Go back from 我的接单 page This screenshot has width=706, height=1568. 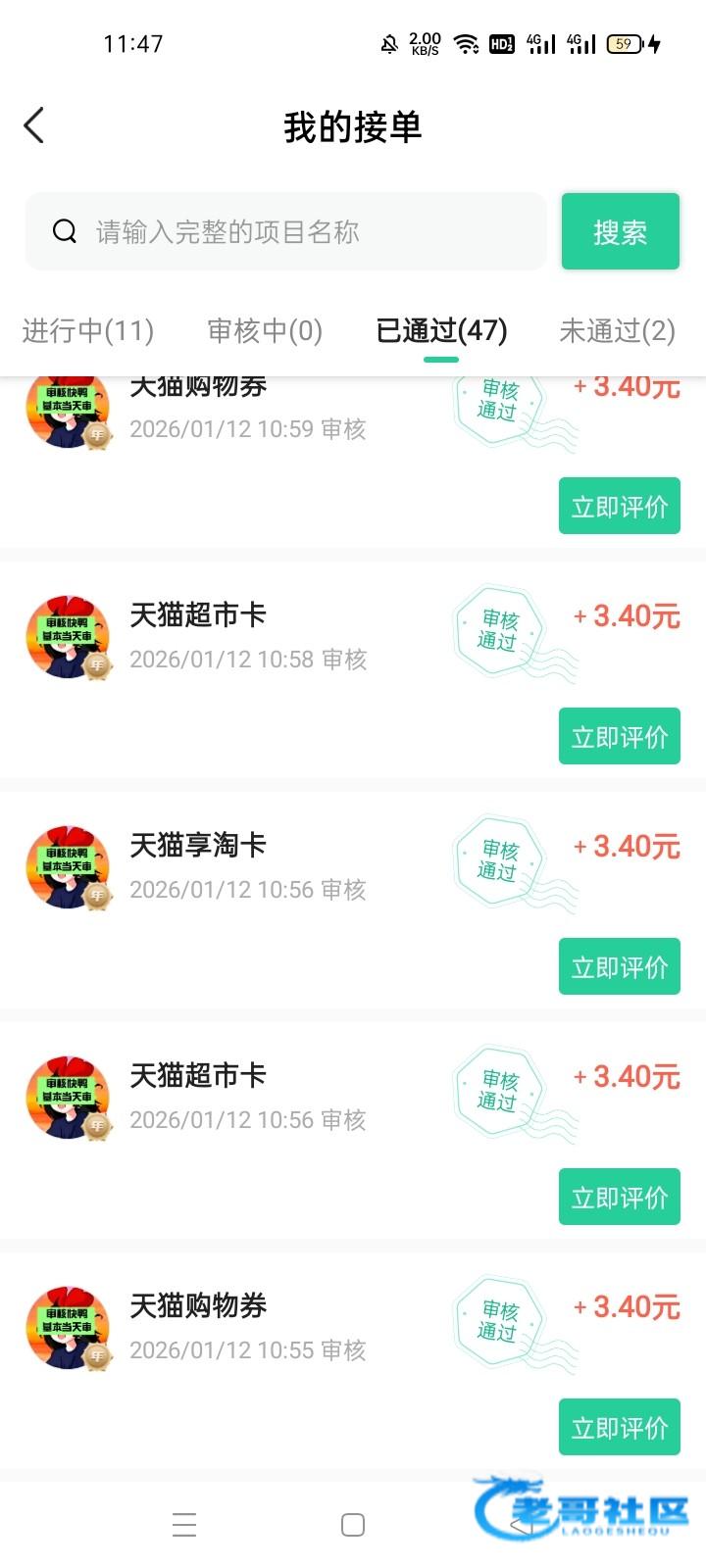[34, 126]
